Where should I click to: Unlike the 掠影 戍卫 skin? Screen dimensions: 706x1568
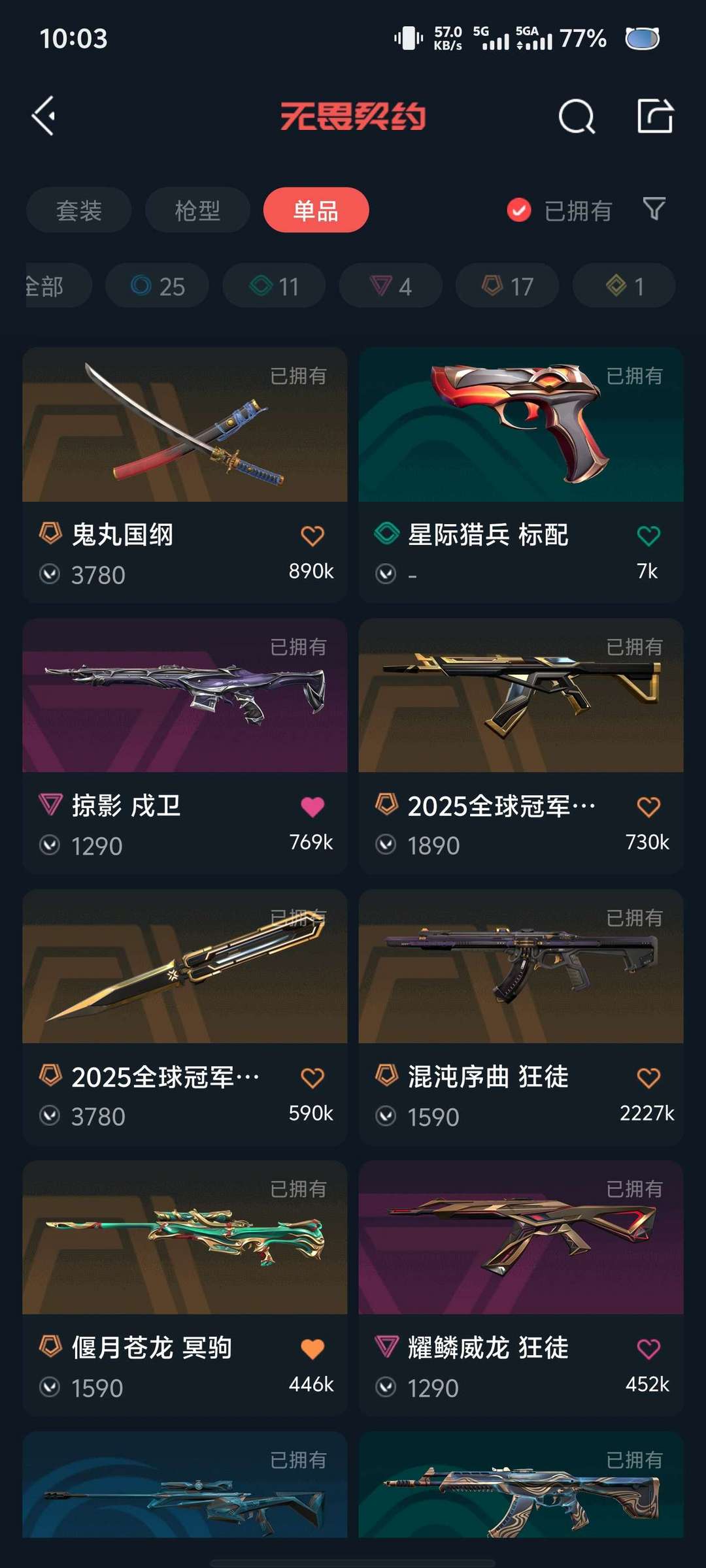click(x=312, y=807)
